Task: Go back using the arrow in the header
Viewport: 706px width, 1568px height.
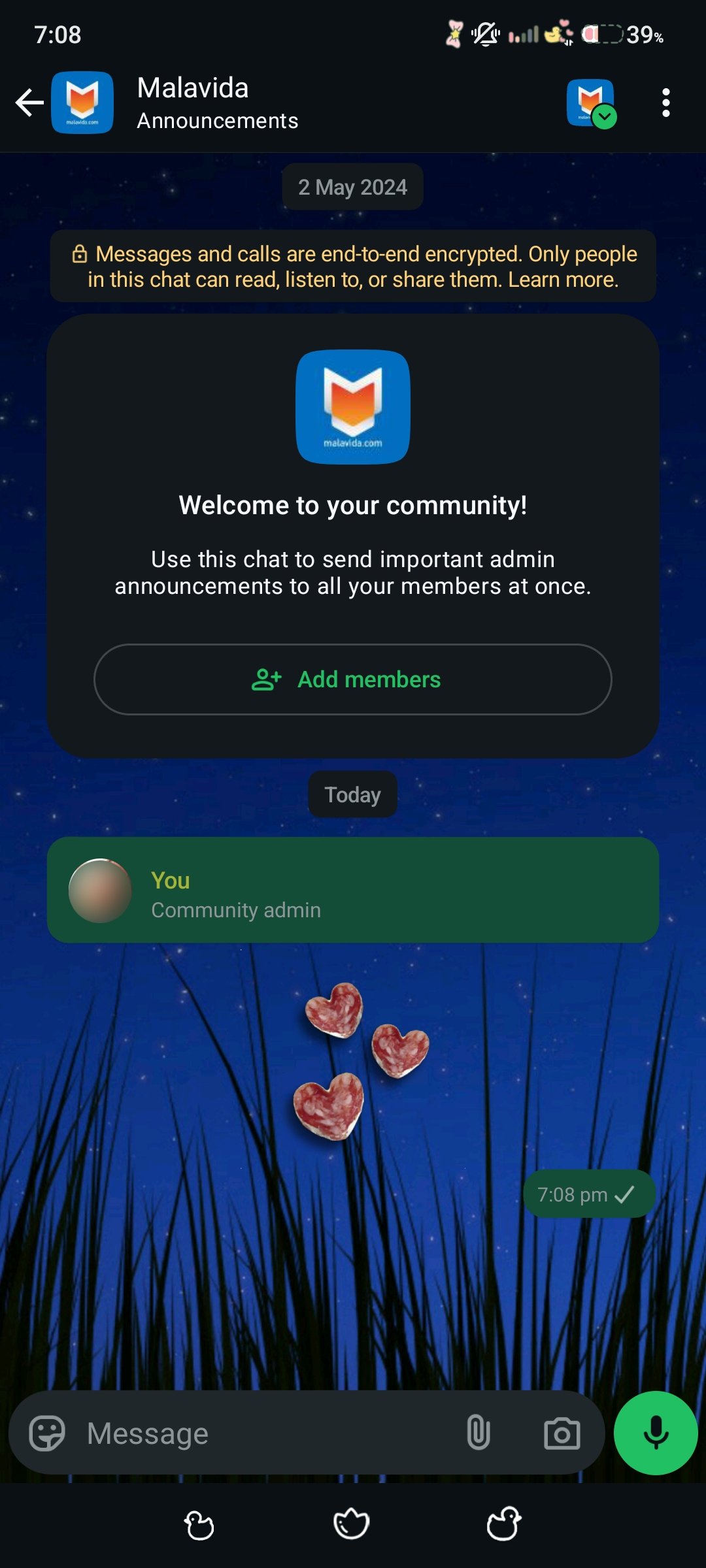Action: 29,103
